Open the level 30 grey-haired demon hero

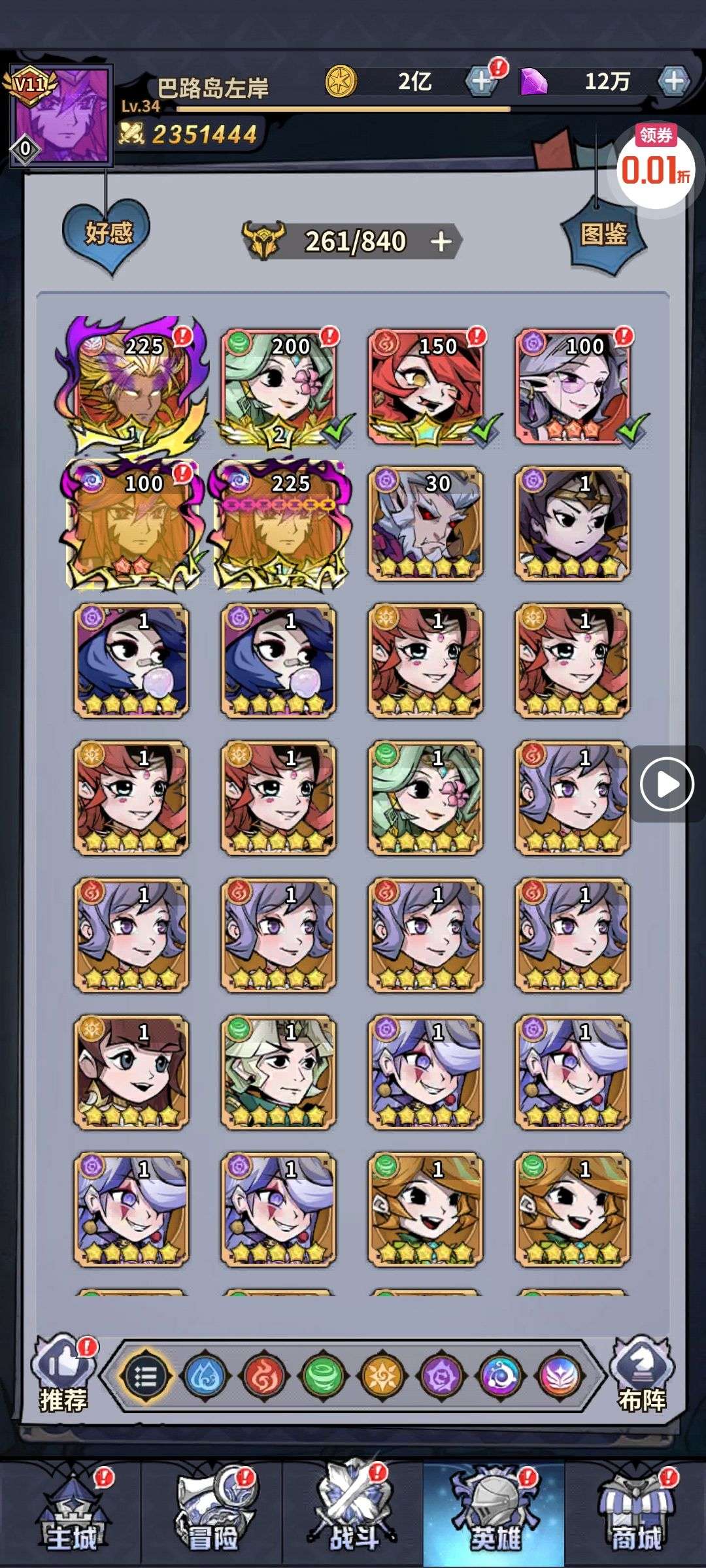(x=426, y=524)
